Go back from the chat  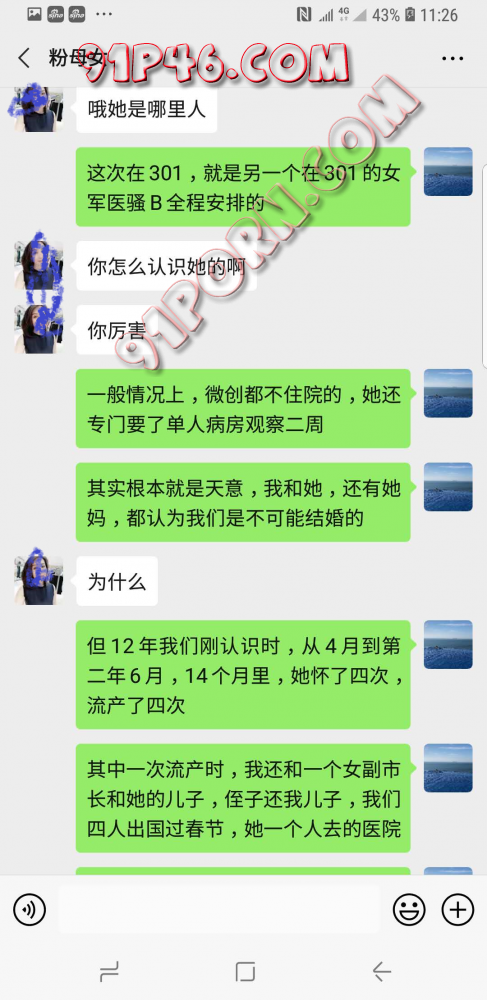[24, 58]
